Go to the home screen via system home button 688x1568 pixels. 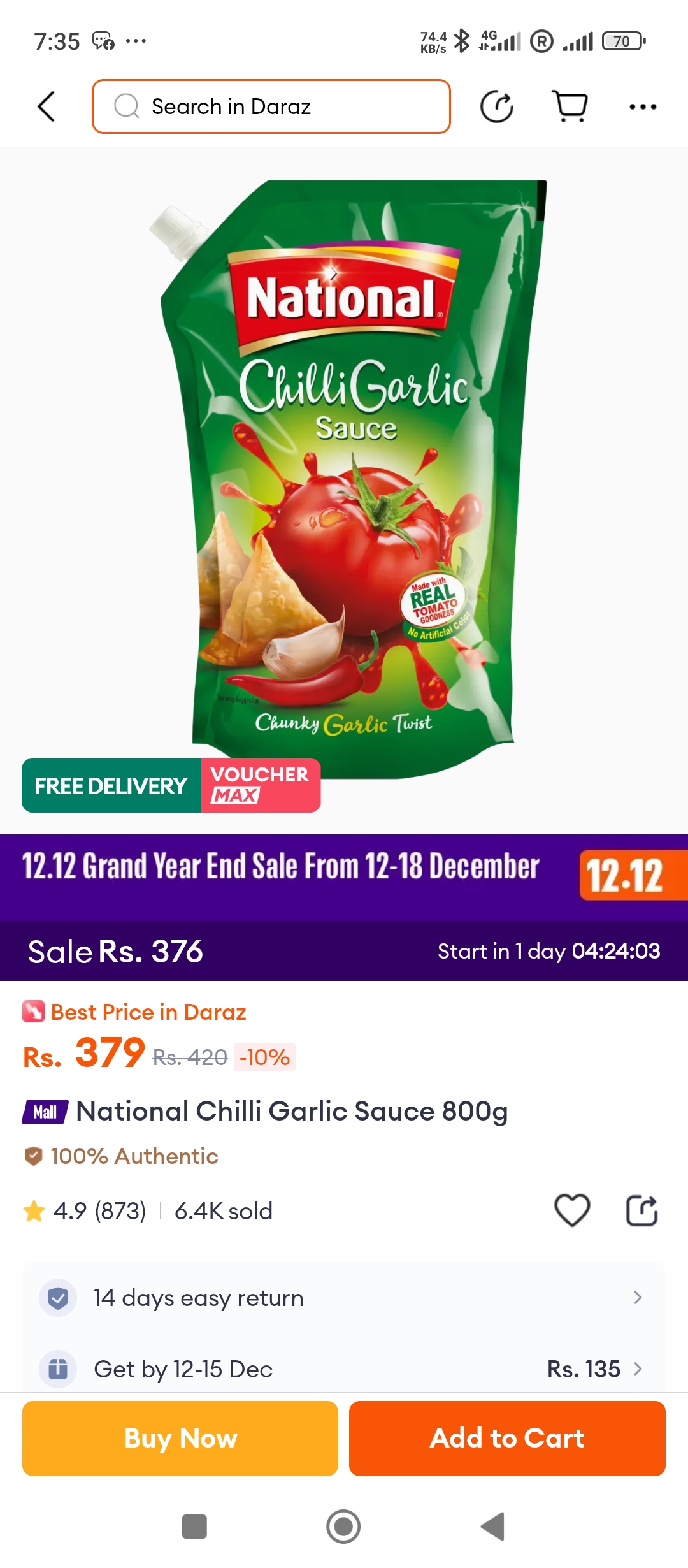tap(343, 1527)
